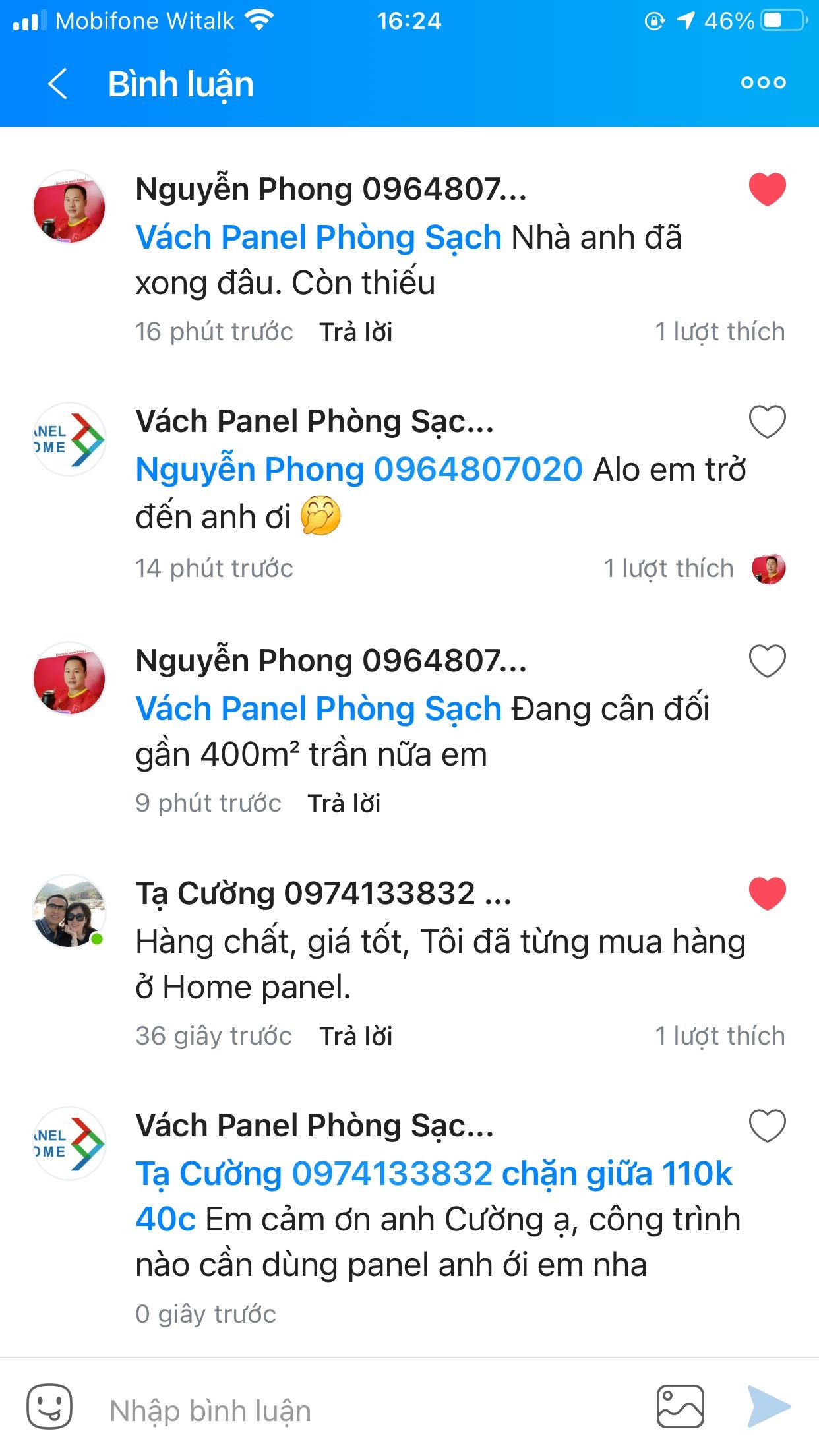Open the emoji sticker picker
This screenshot has width=819, height=1456.
[49, 1407]
